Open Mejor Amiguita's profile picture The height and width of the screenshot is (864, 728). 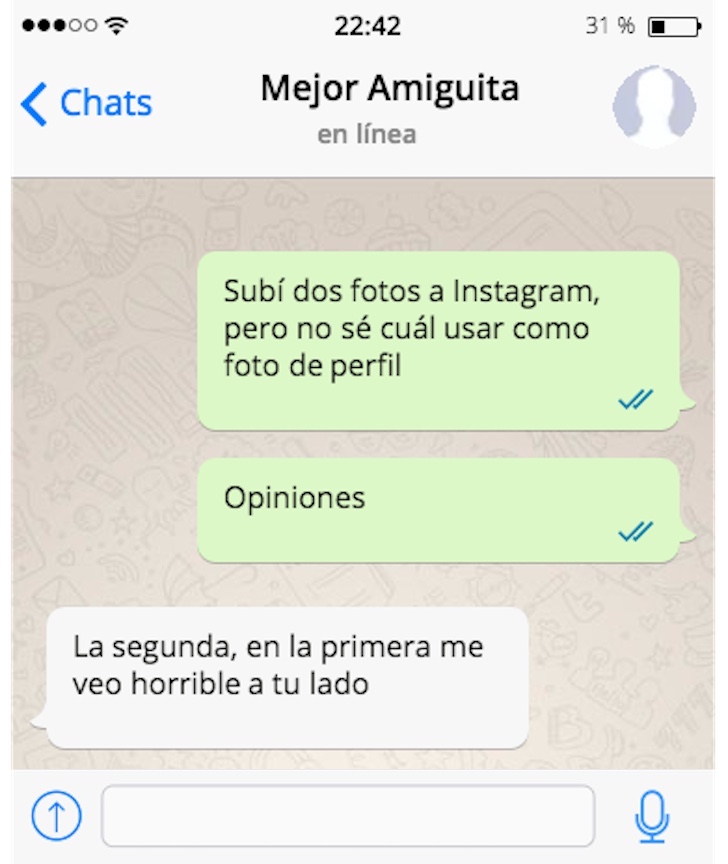pyautogui.click(x=654, y=105)
